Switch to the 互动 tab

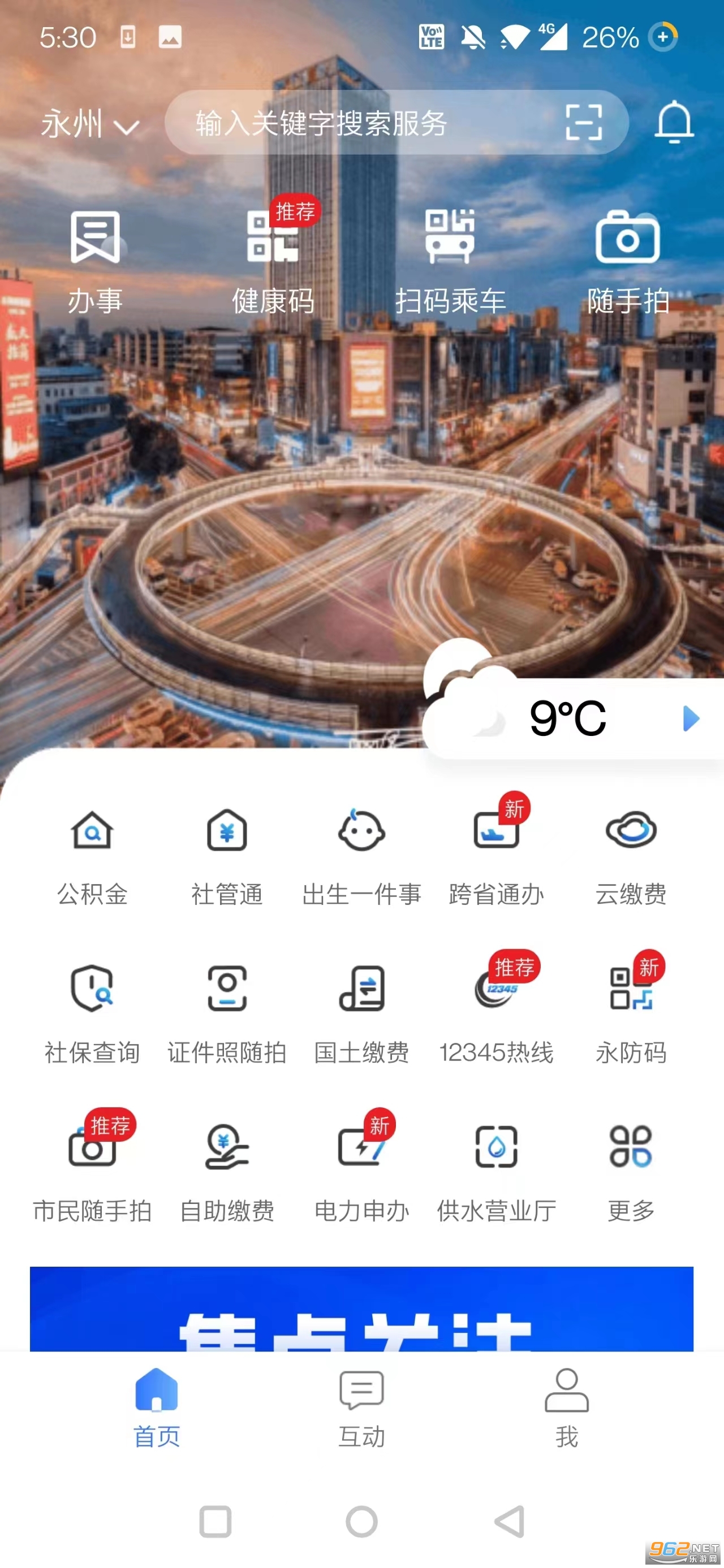361,1407
